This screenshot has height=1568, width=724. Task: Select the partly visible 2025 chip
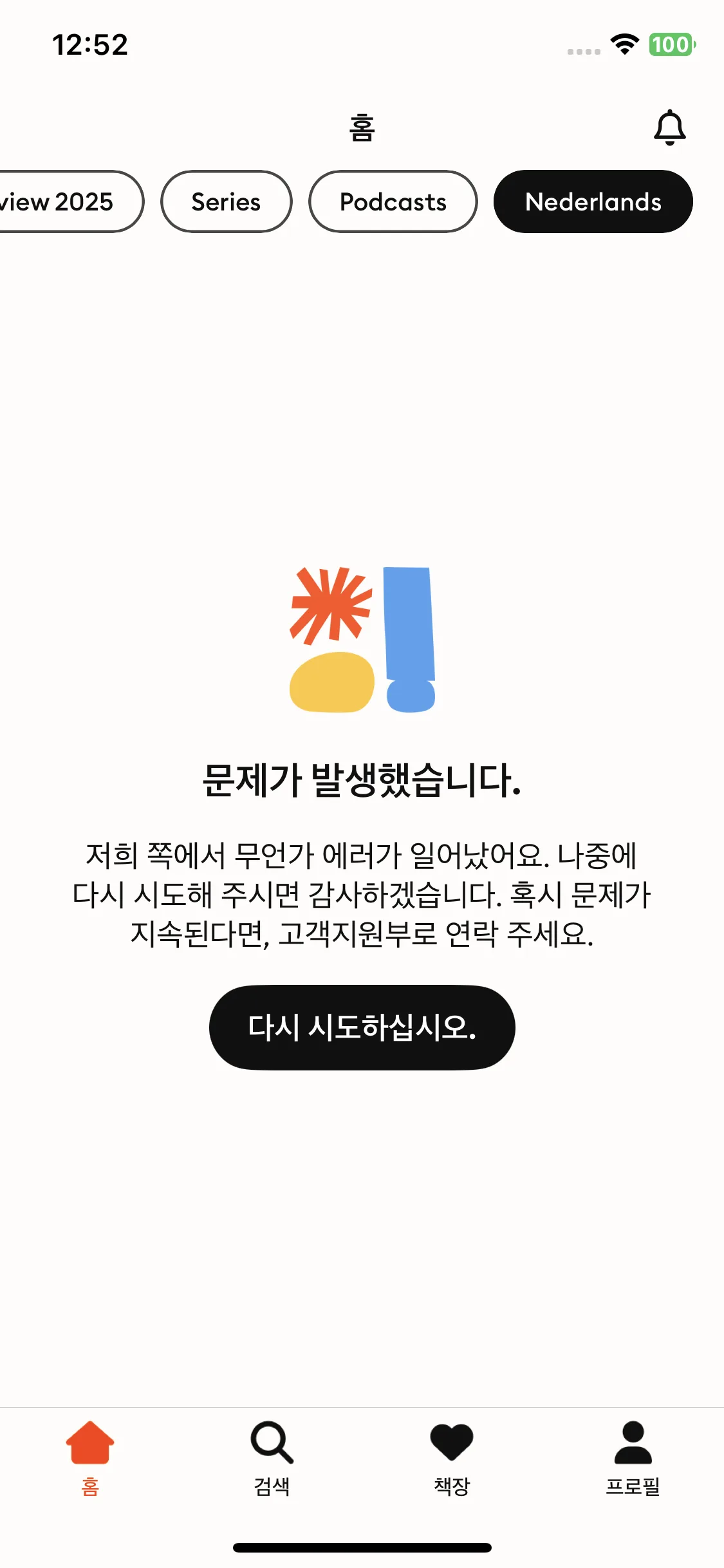(70, 201)
